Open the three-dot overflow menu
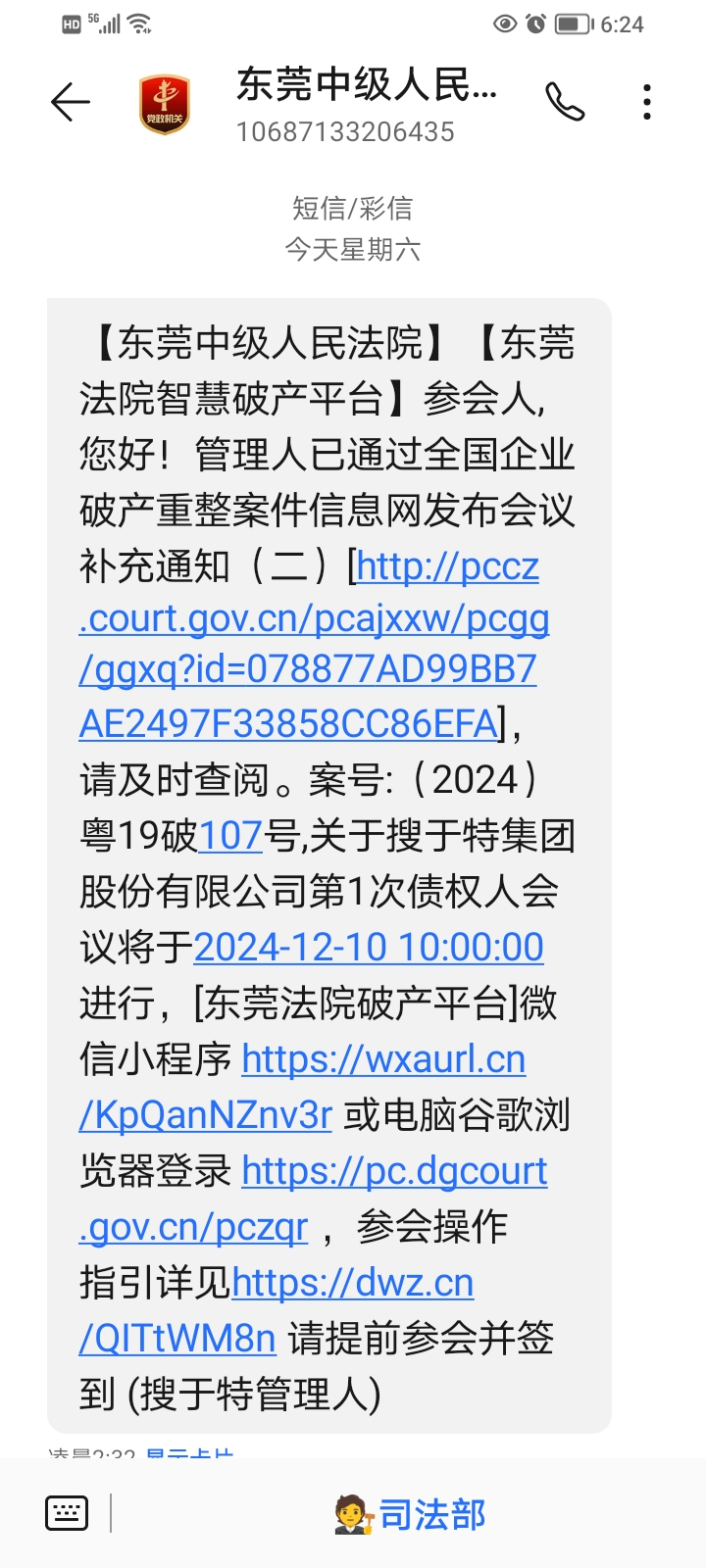The image size is (706, 1568). (x=646, y=102)
